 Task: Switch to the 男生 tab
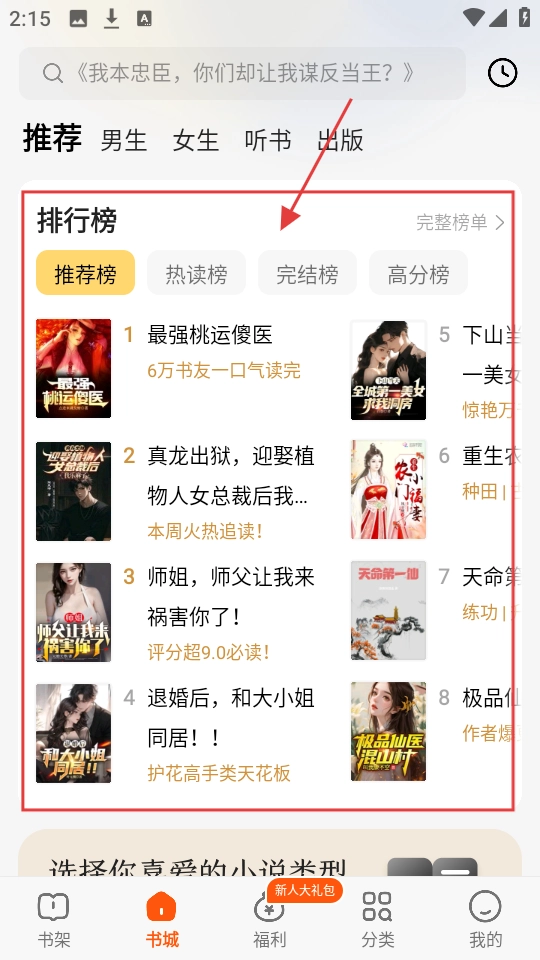[124, 140]
